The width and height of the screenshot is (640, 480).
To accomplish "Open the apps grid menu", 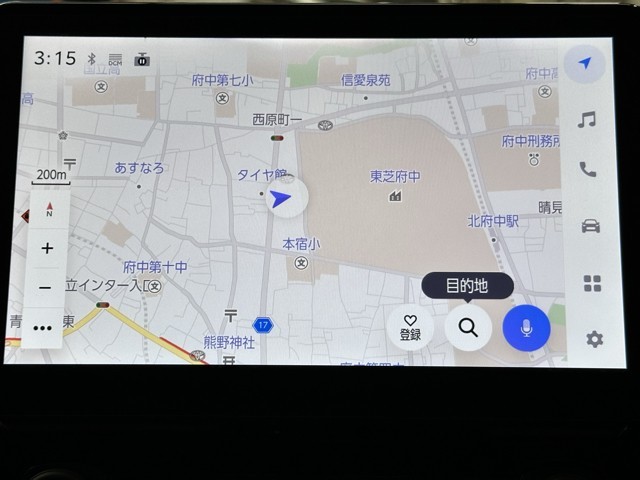I will pyautogui.click(x=592, y=283).
